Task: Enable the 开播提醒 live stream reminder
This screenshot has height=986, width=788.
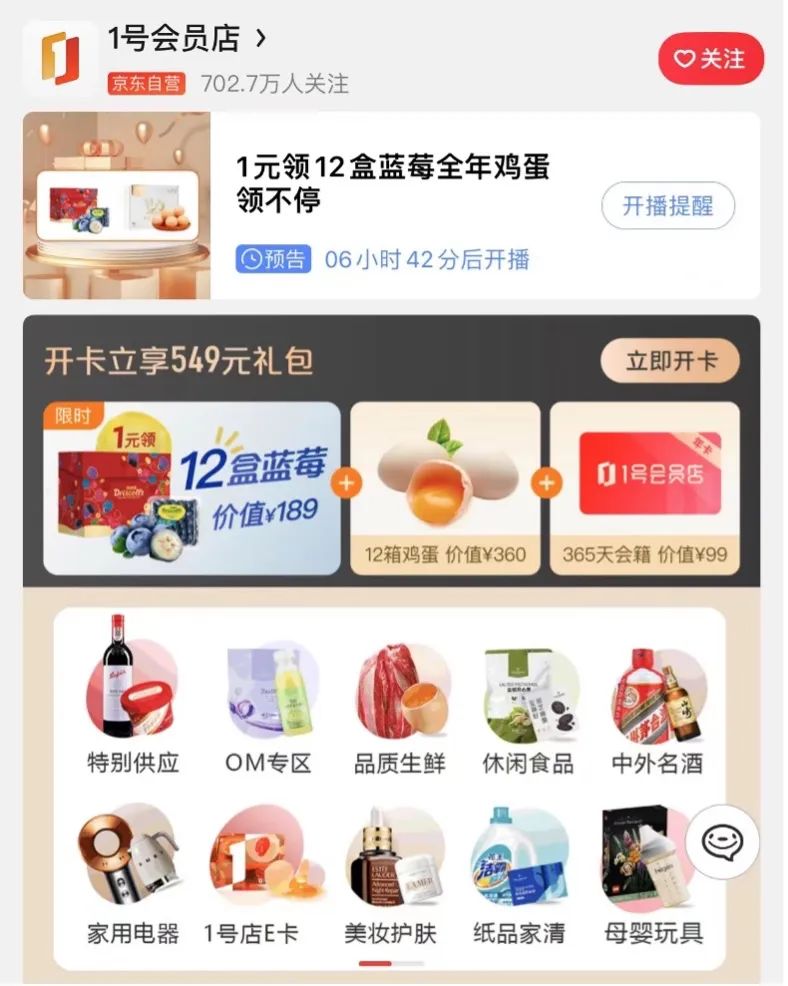Action: pos(668,204)
